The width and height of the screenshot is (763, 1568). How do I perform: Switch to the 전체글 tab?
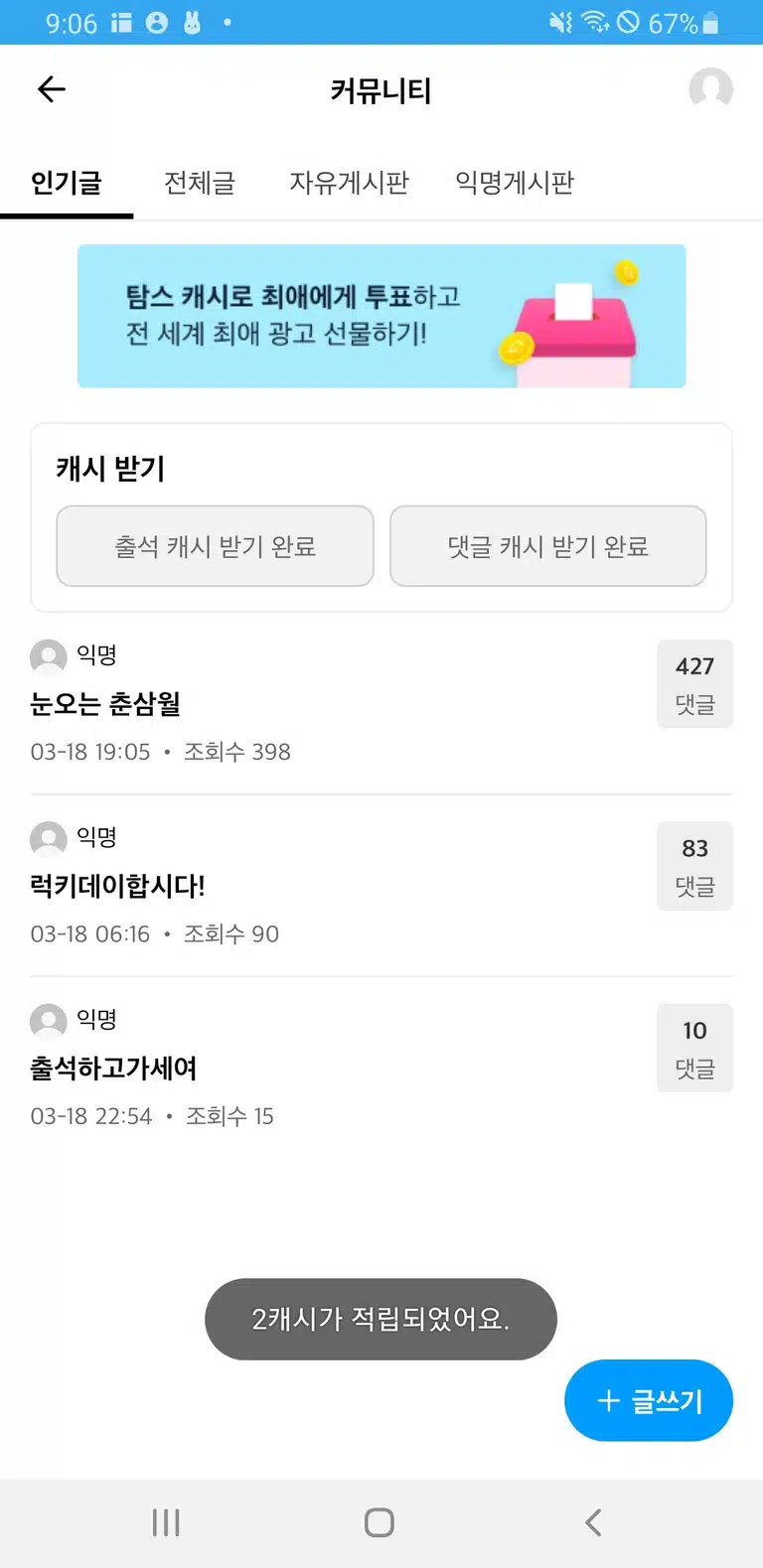click(x=200, y=183)
